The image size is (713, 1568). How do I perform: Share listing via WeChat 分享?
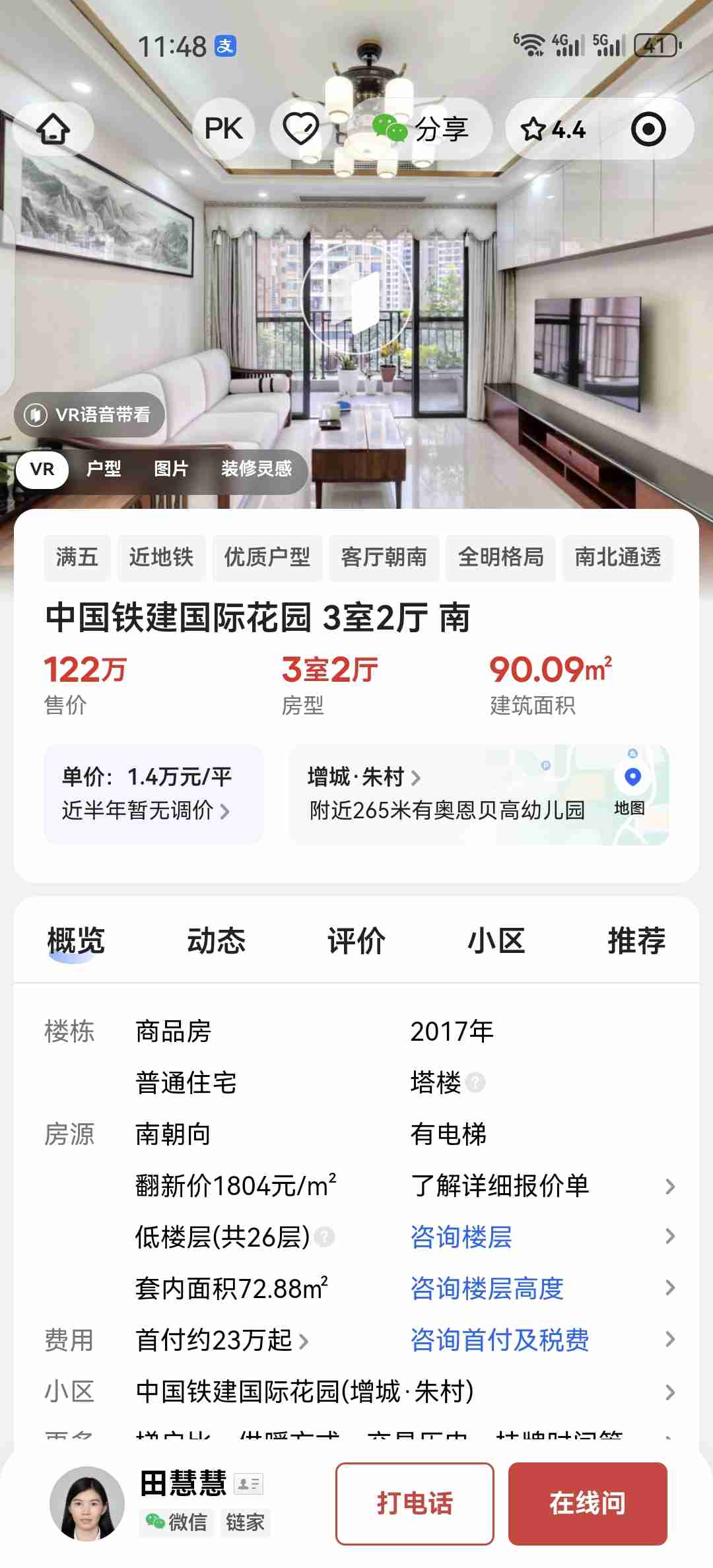click(x=423, y=129)
